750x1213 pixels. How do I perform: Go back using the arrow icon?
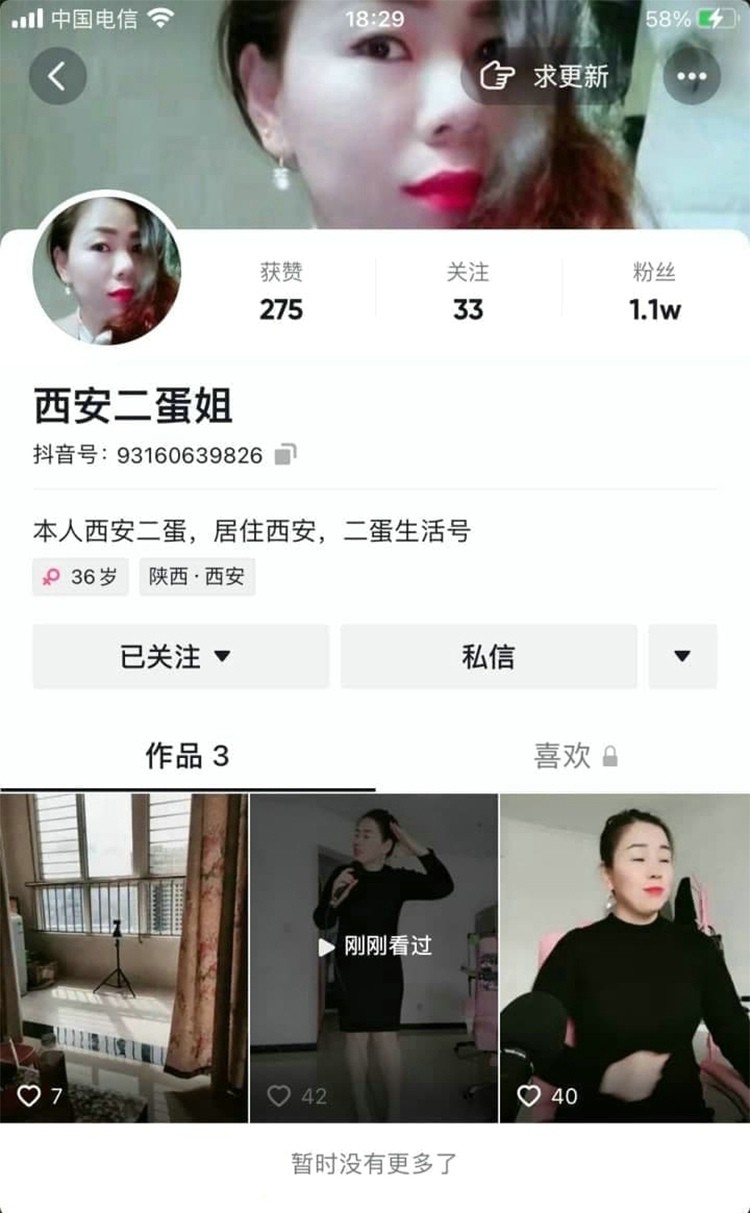[57, 76]
